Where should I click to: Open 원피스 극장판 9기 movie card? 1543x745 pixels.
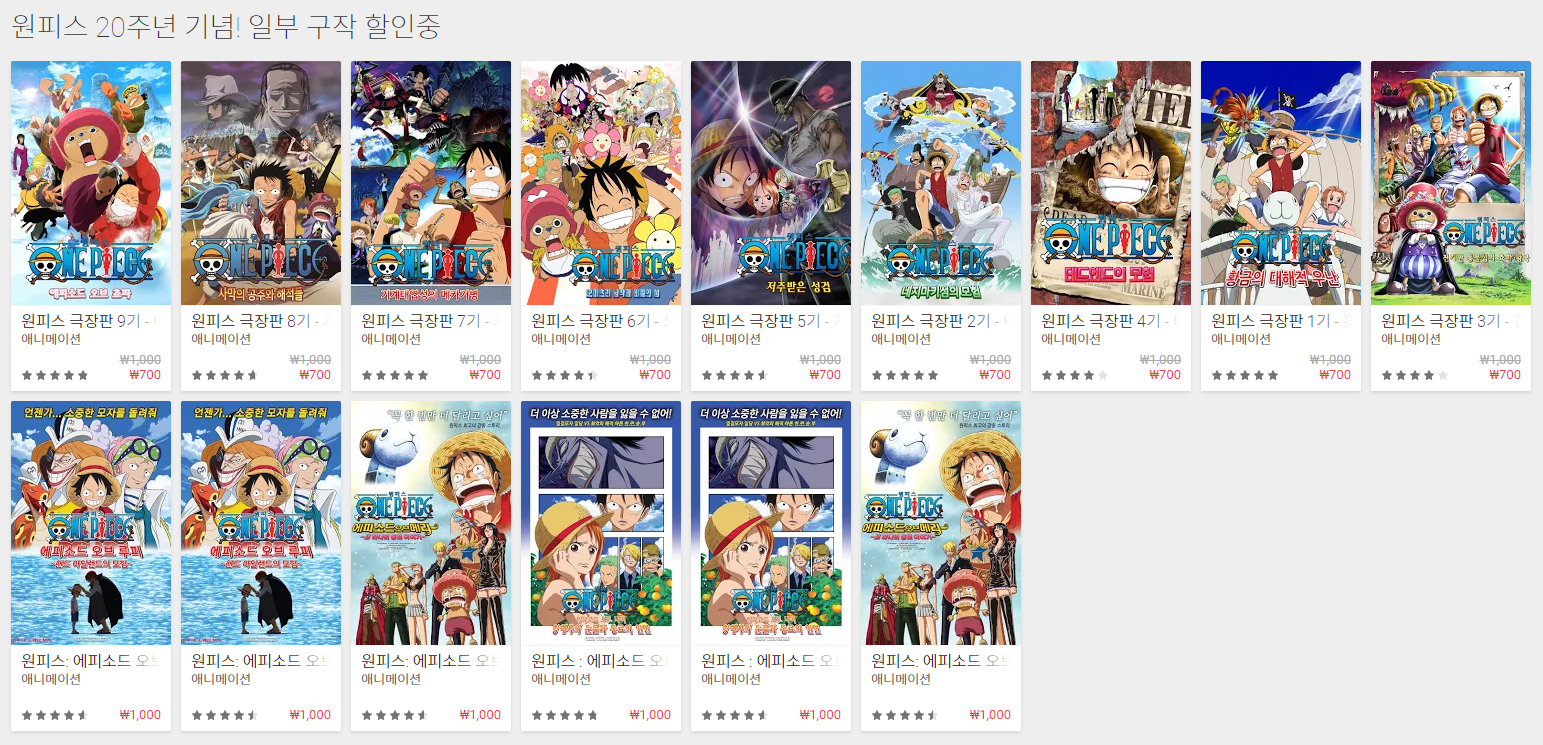pos(90,185)
